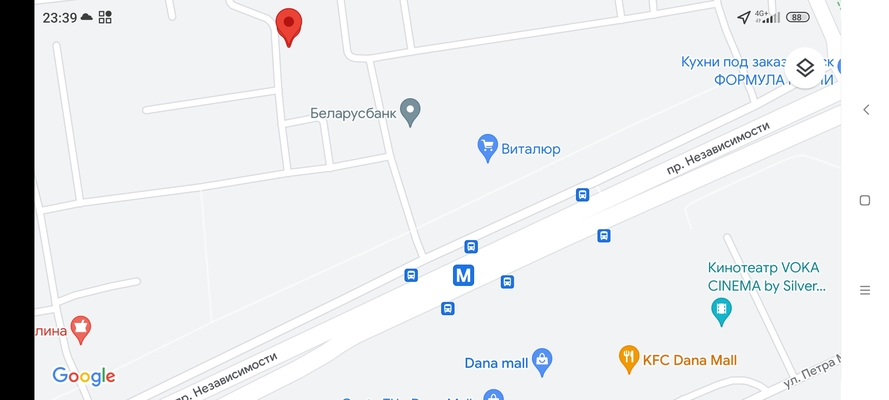Tap the red dropped pin
The height and width of the screenshot is (400, 889).
pyautogui.click(x=289, y=26)
